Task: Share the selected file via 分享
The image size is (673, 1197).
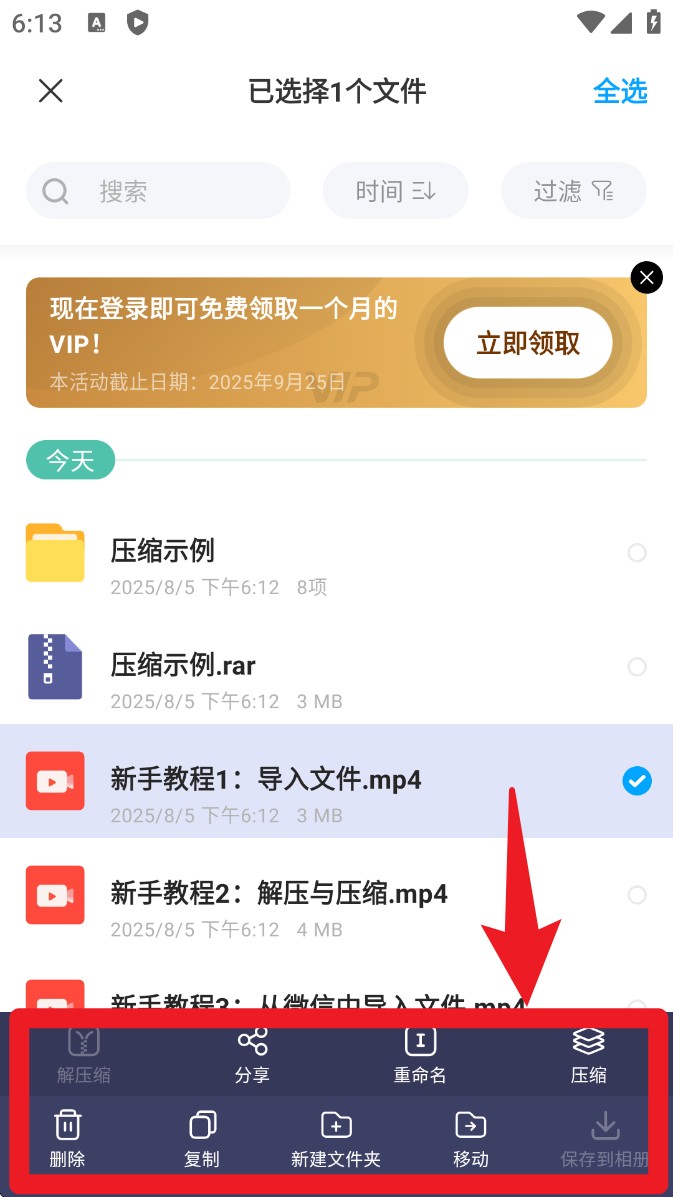Action: click(252, 1055)
